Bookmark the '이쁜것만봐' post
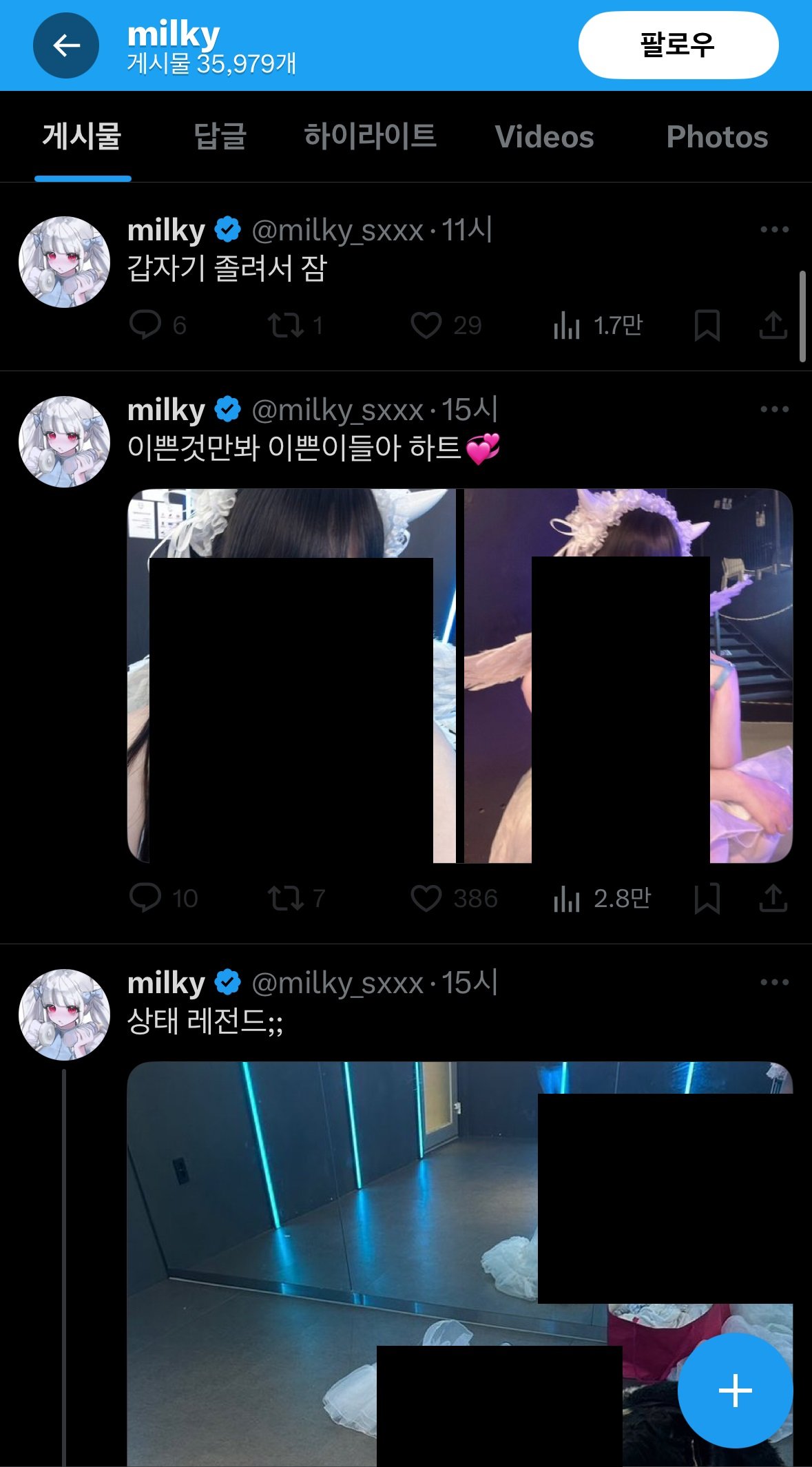Viewport: 812px width, 1467px height. click(x=707, y=898)
